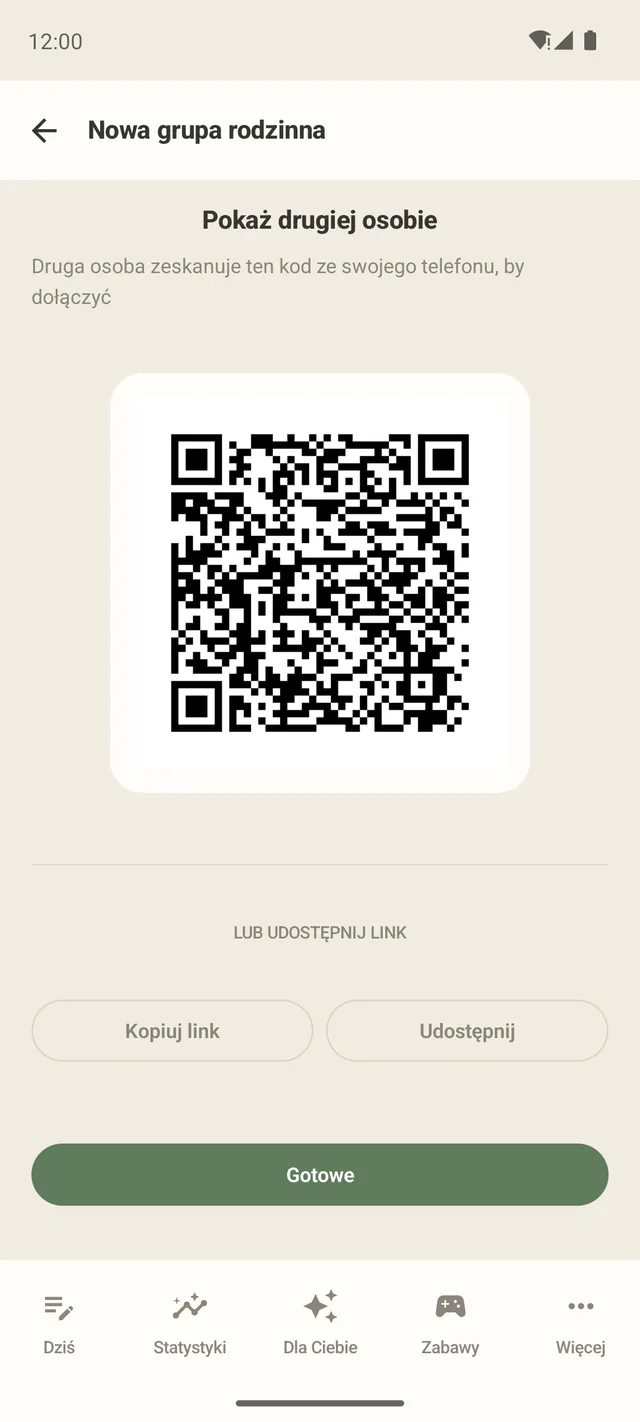640x1422 pixels.
Task: Go back from Nowa grupa rodzinna
Action: (44, 130)
